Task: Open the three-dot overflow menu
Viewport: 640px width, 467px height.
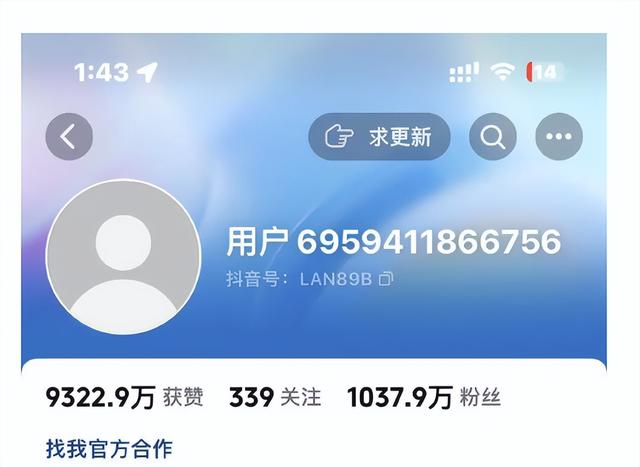Action: pos(559,137)
